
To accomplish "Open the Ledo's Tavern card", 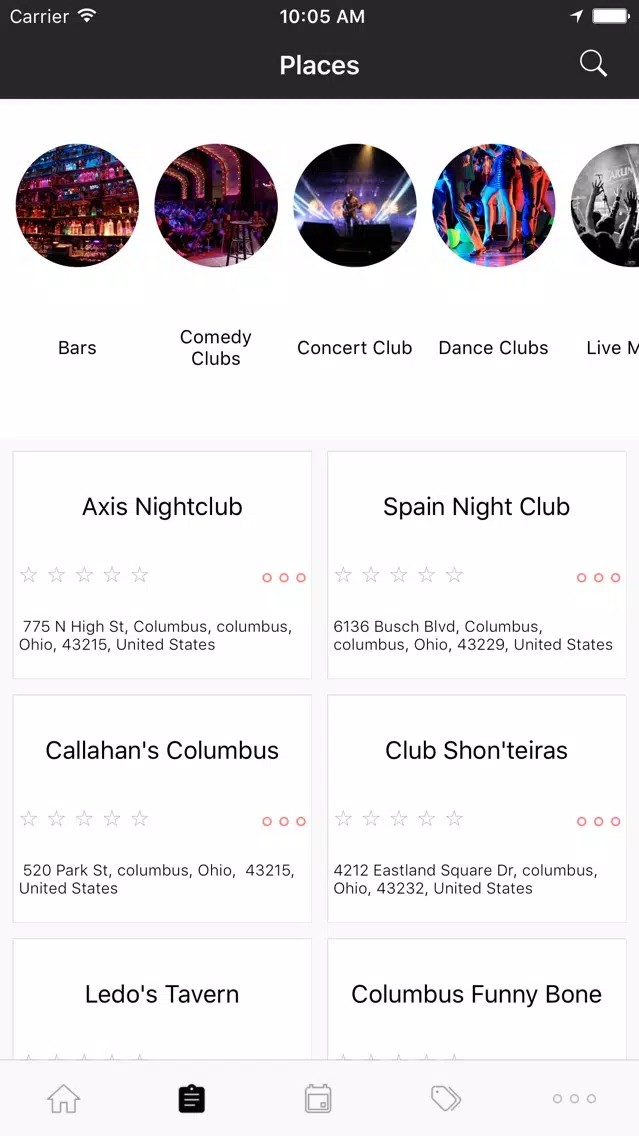I will [x=162, y=1000].
